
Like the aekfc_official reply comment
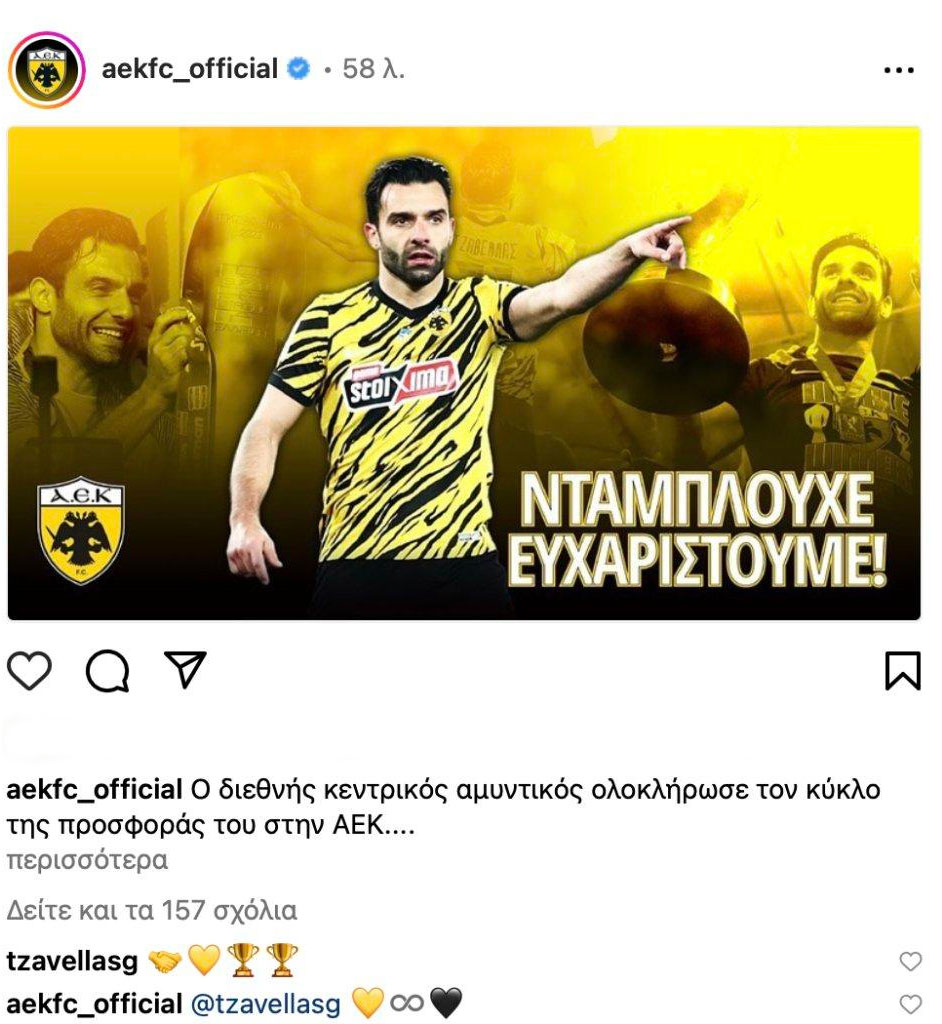point(910,1004)
